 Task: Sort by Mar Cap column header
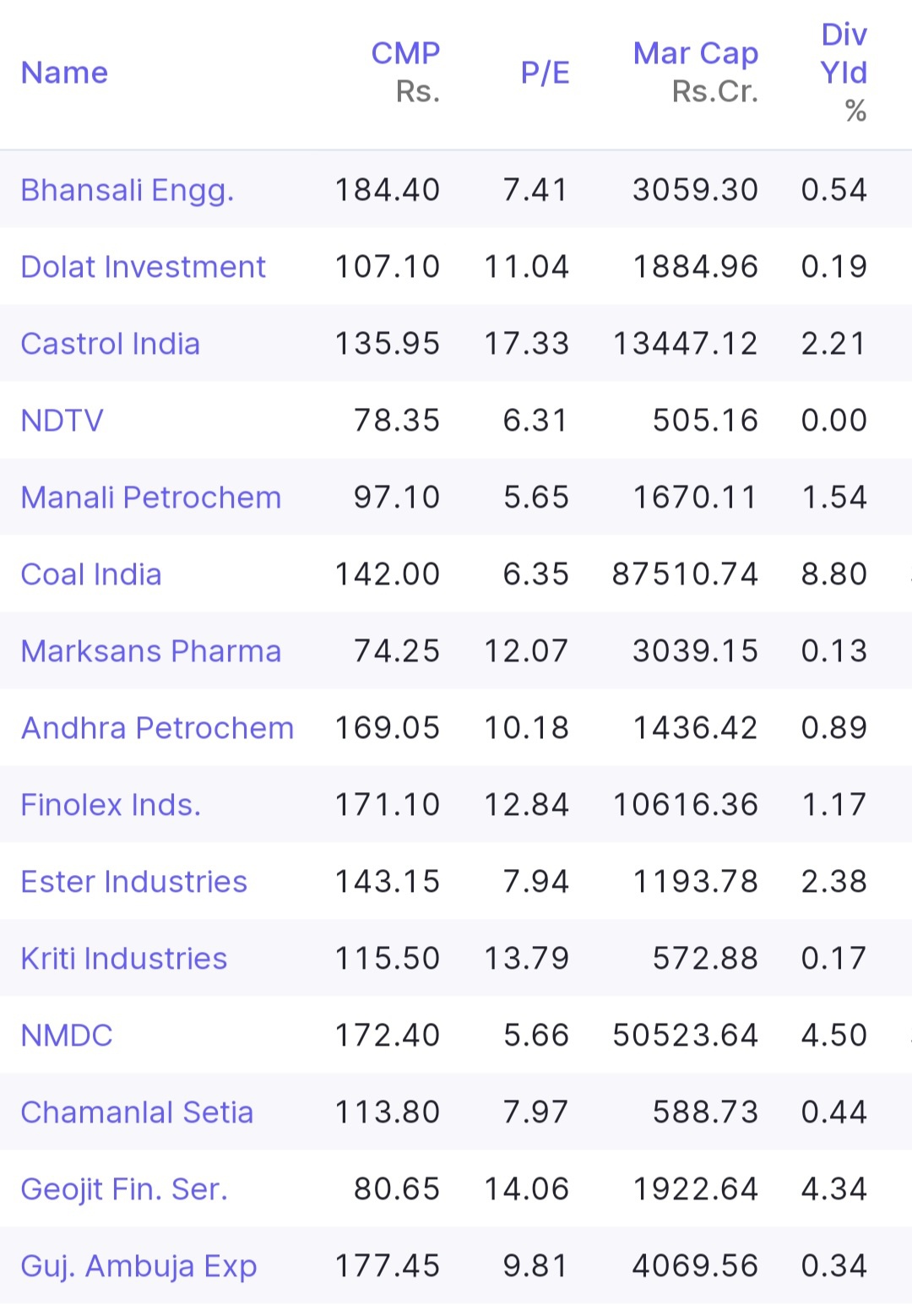695,54
